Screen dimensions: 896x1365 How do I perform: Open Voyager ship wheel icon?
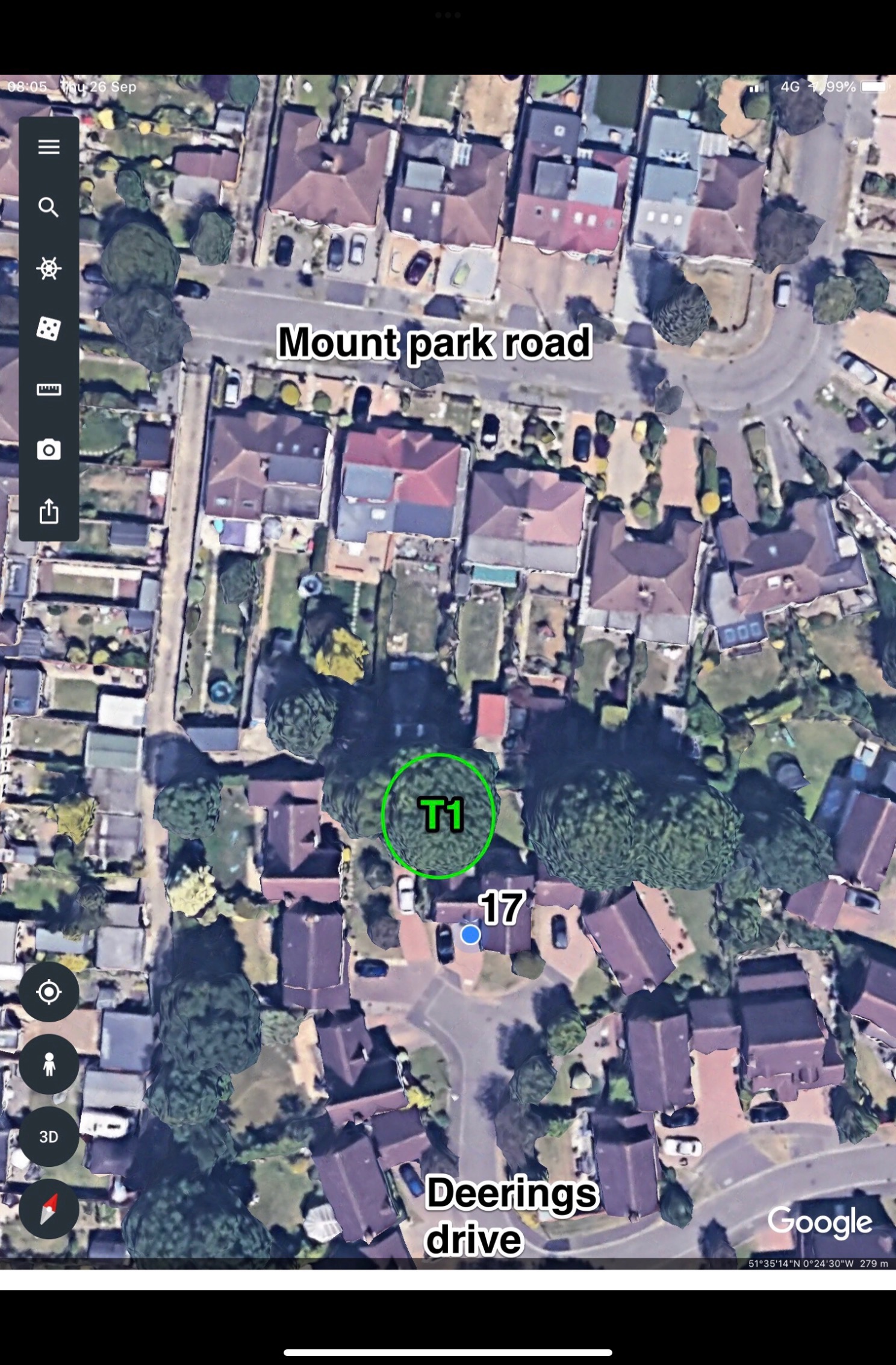[49, 268]
